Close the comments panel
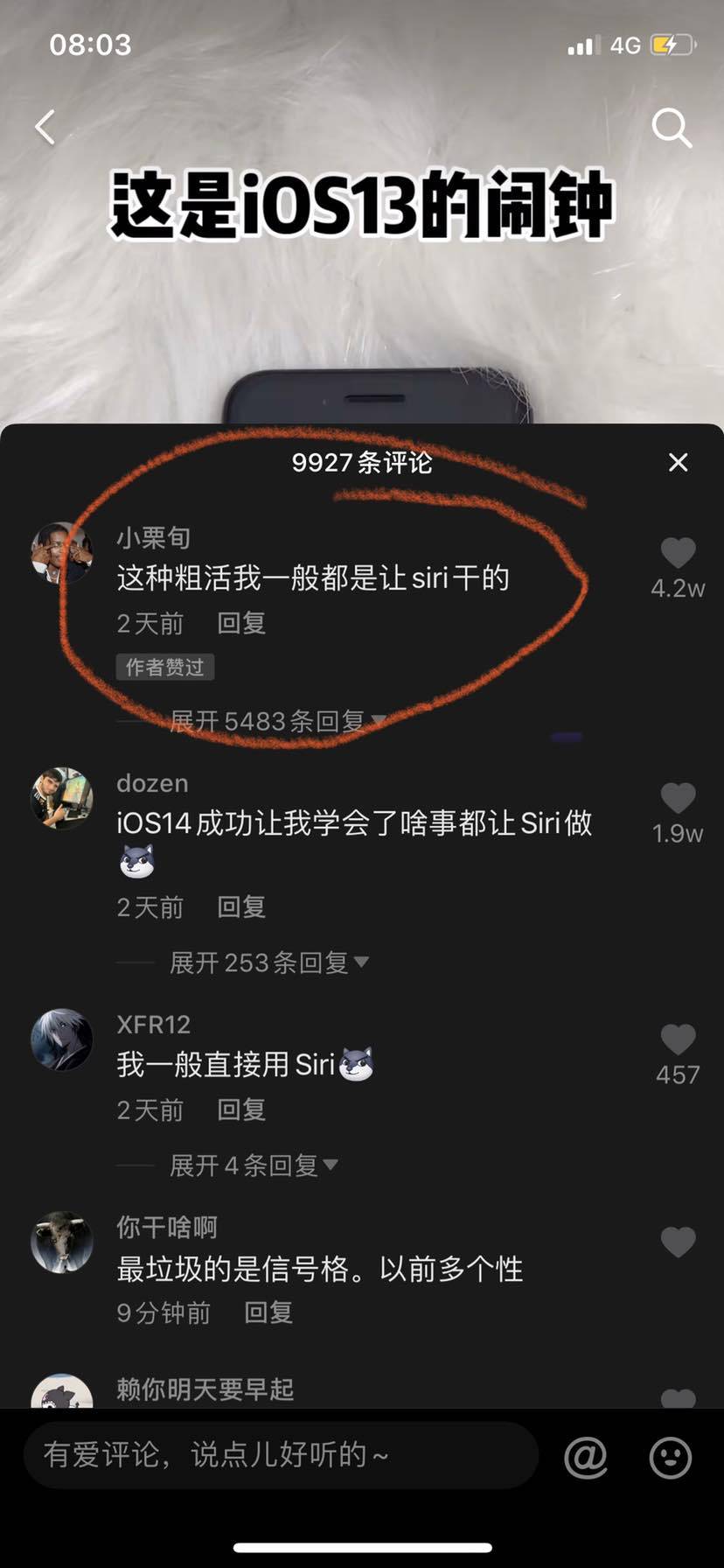 click(x=678, y=462)
